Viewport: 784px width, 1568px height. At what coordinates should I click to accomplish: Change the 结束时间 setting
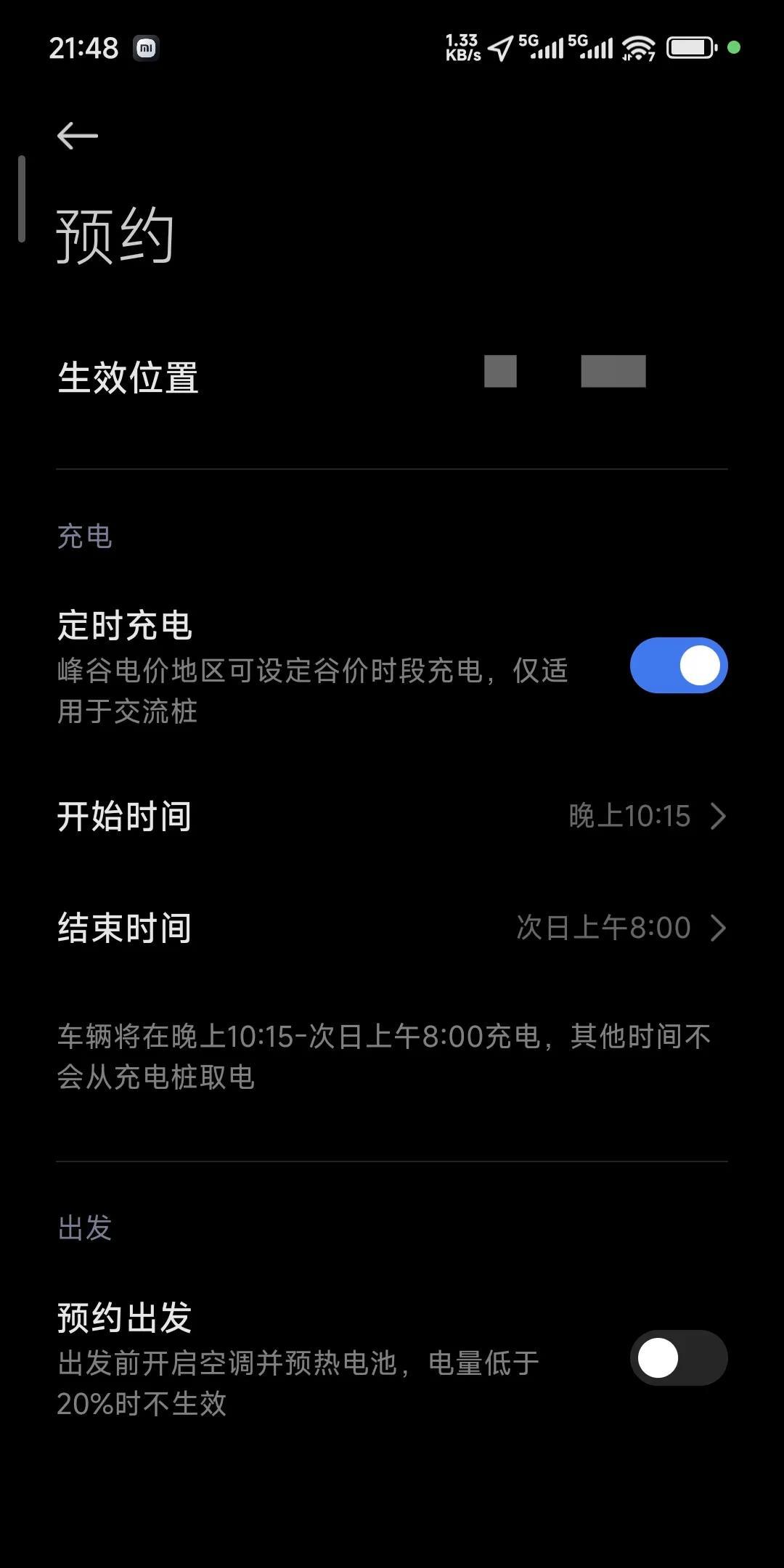point(392,928)
